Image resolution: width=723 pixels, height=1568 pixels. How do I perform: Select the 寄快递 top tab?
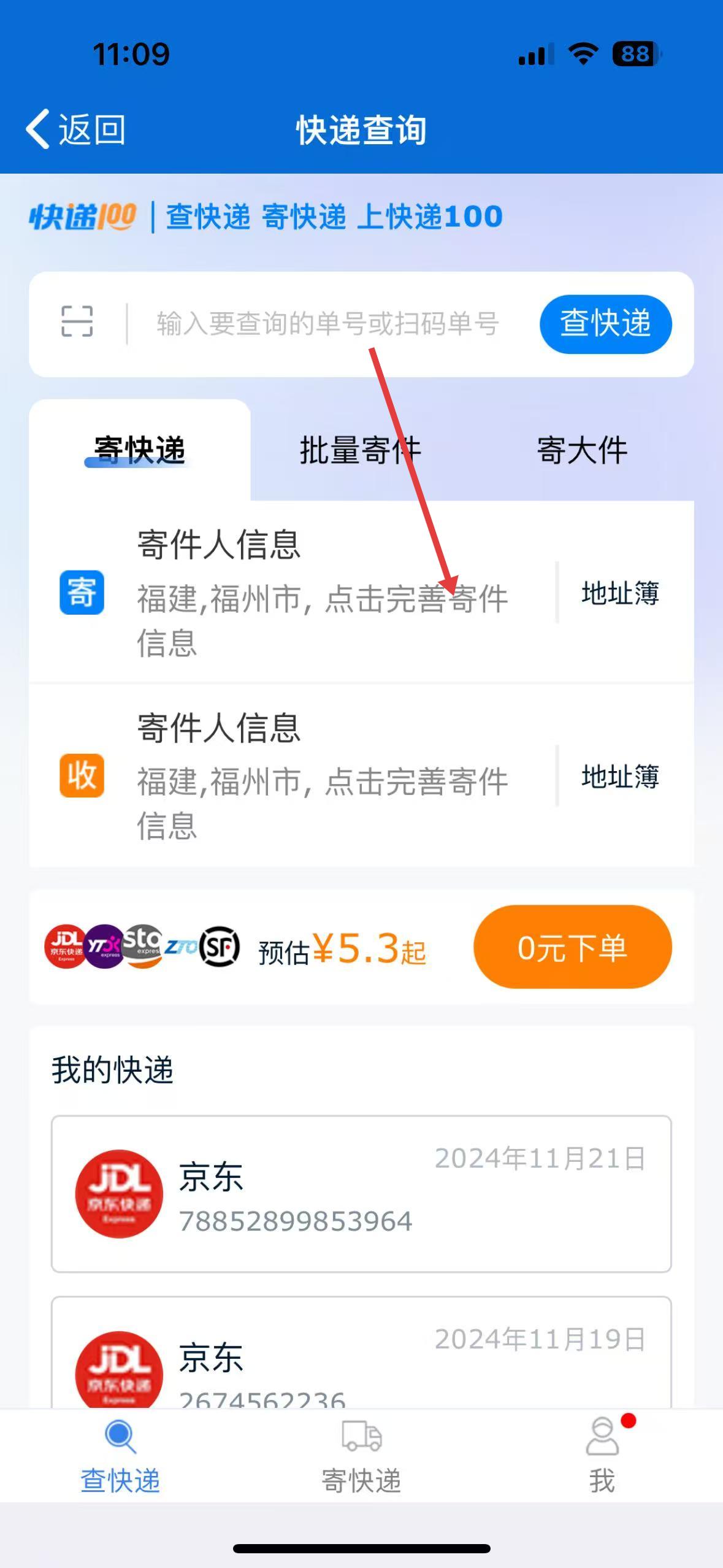[x=139, y=451]
